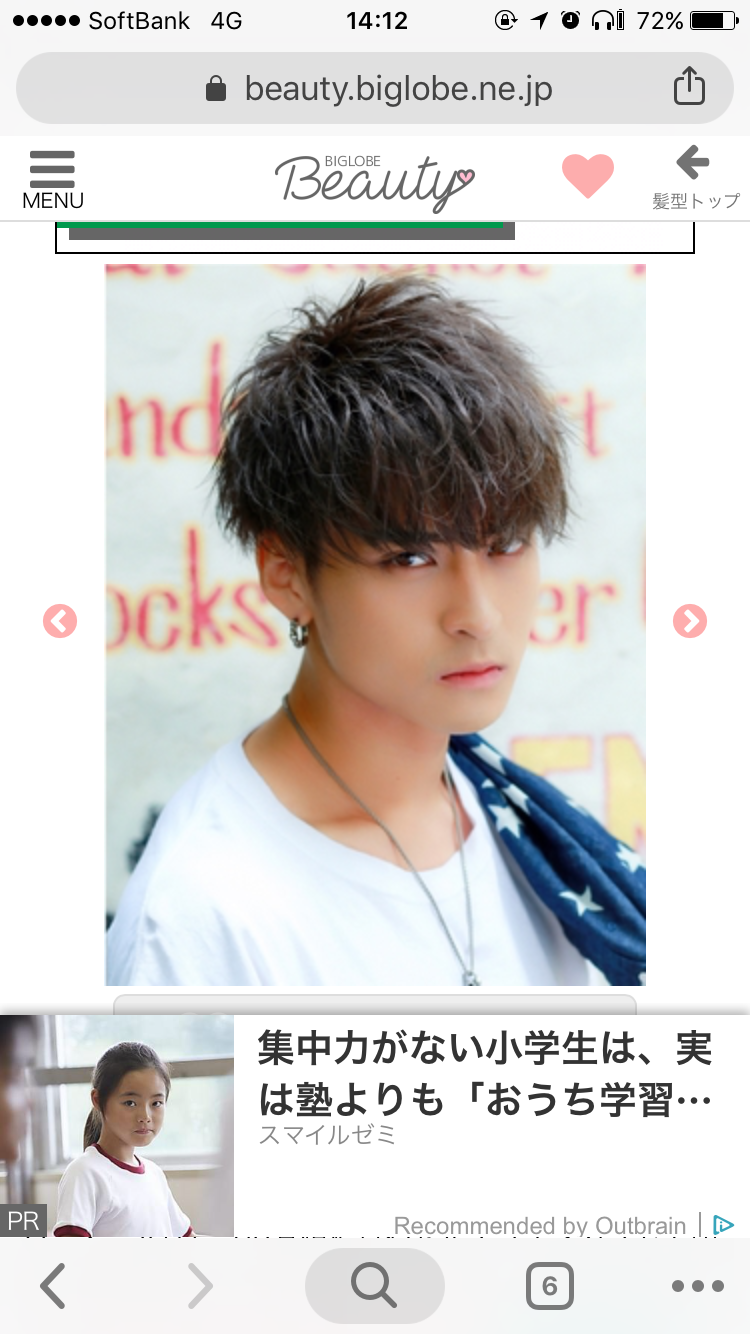Open the MENU hamburger button
The width and height of the screenshot is (750, 1334).
(52, 179)
